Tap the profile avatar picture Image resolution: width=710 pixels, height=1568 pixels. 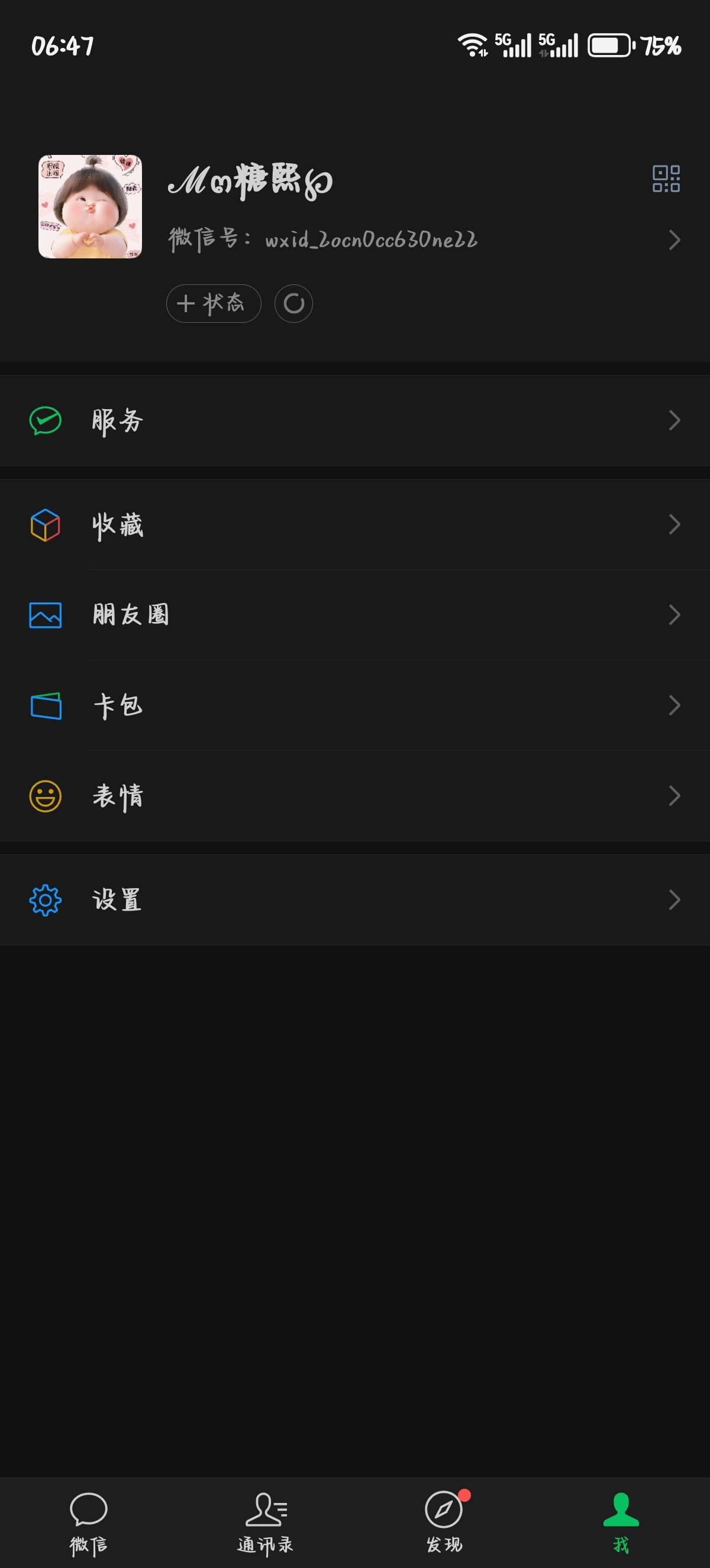(90, 206)
